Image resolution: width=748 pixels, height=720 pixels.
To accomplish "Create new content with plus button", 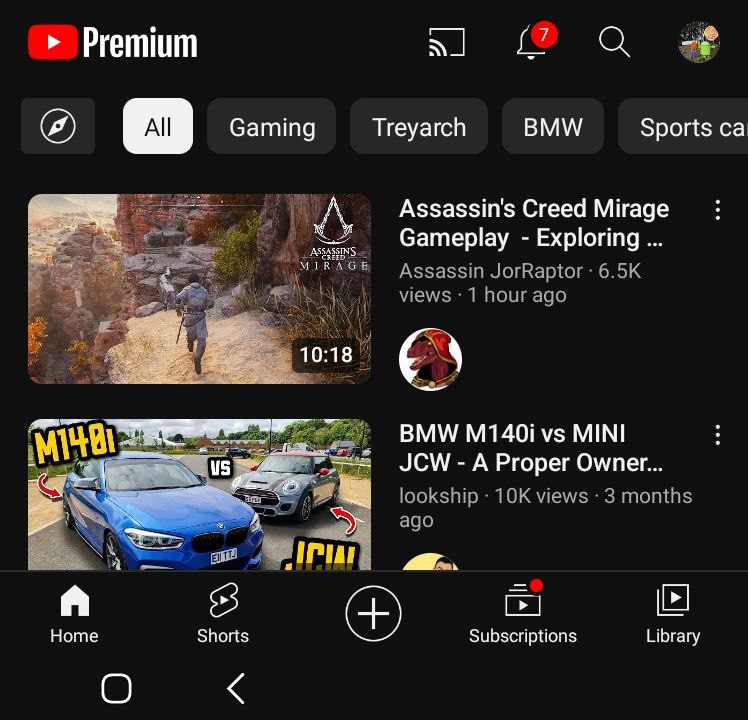I will coord(373,613).
